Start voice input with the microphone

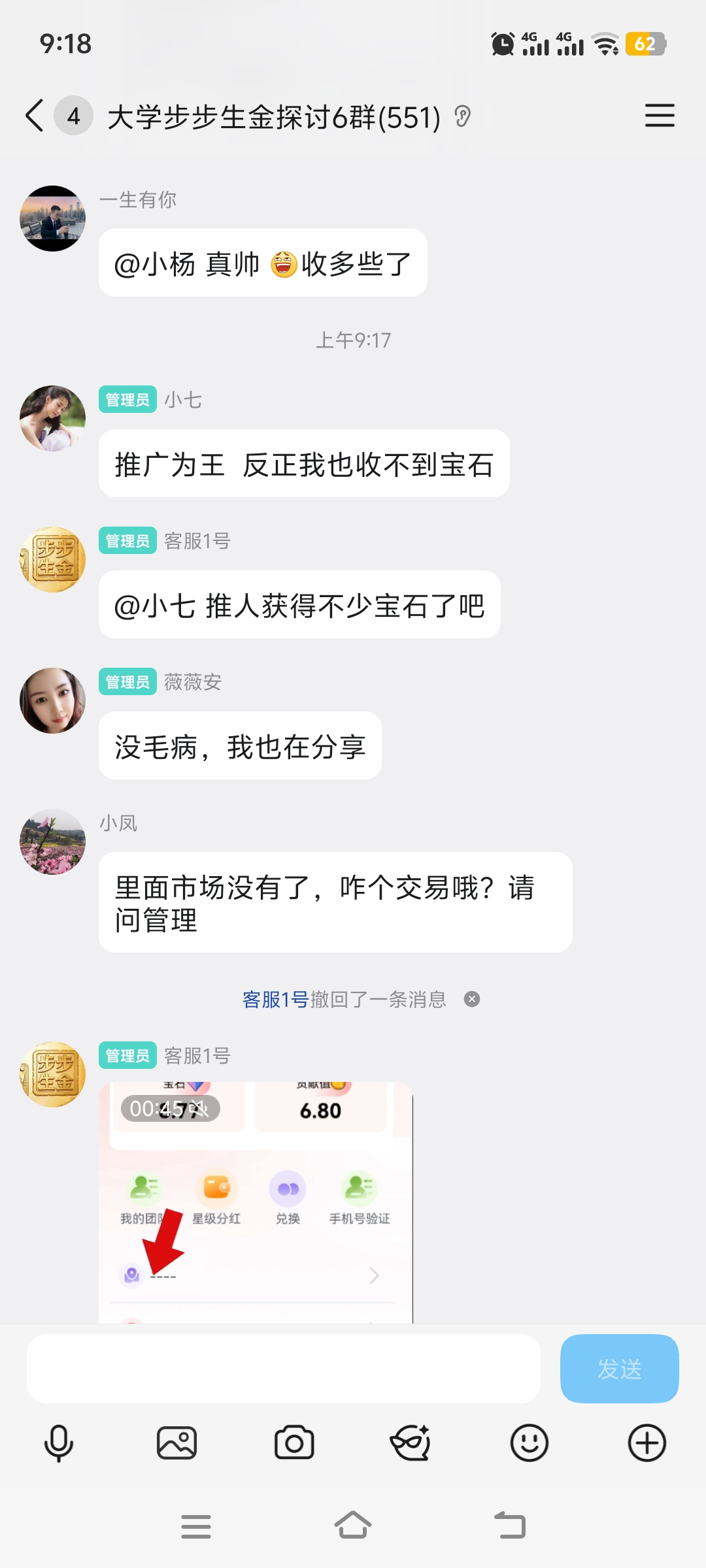click(59, 1443)
